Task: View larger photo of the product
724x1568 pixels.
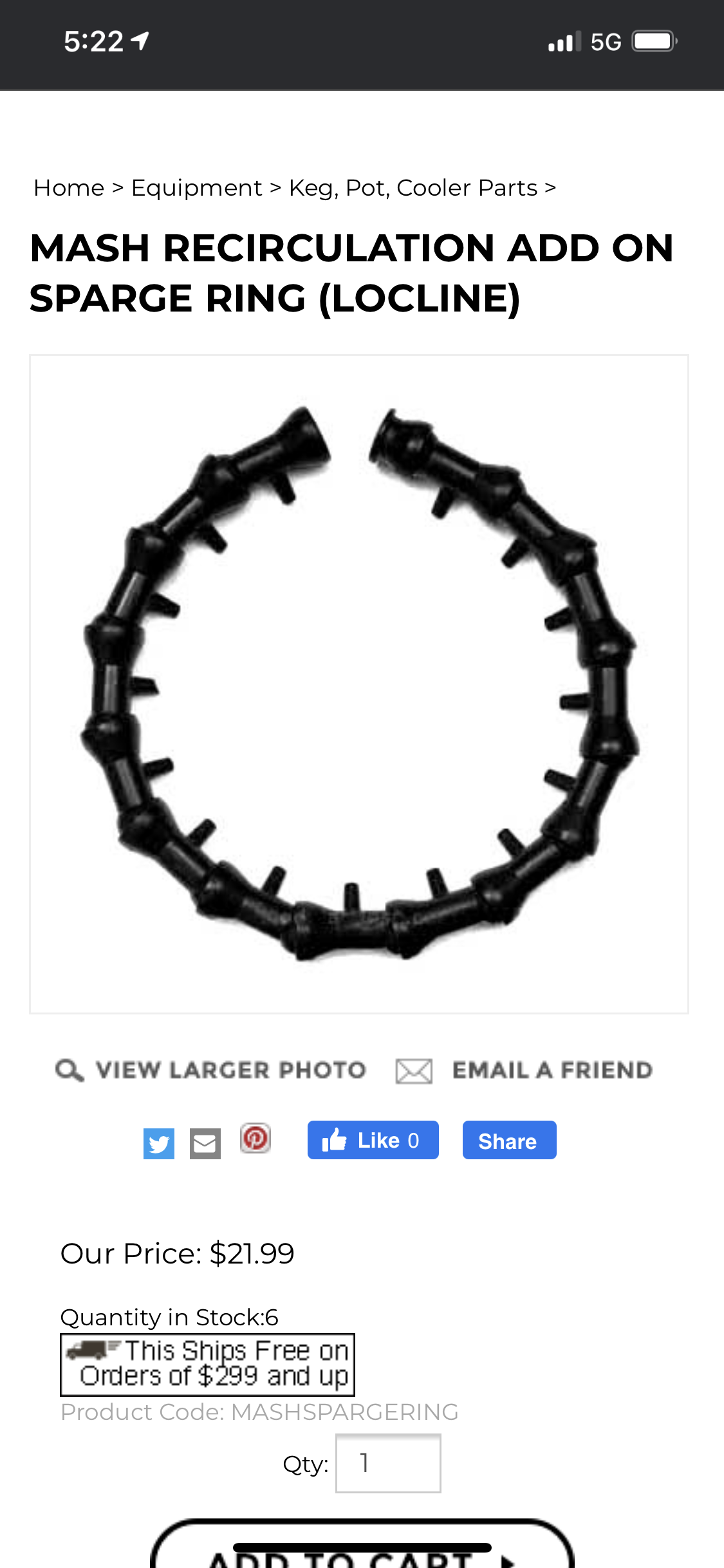Action: [210, 1070]
